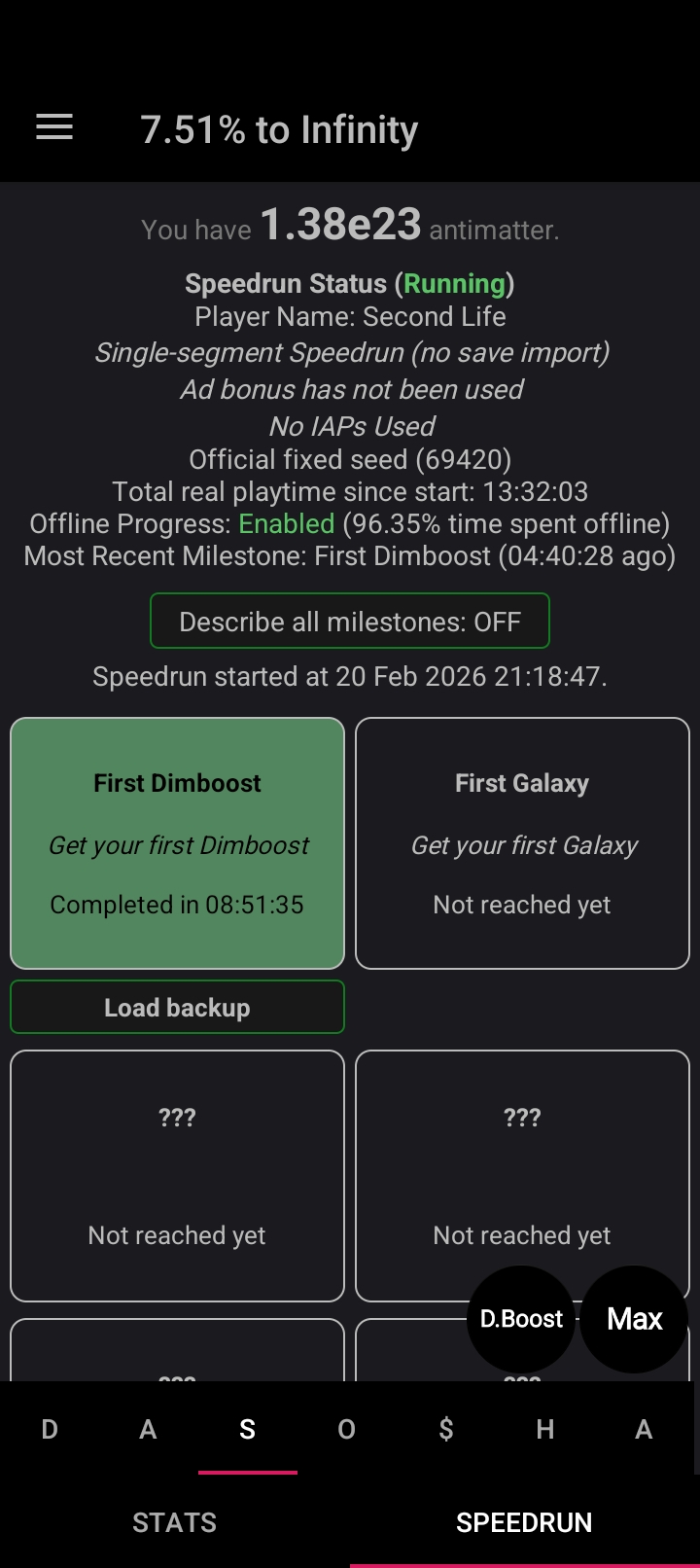The height and width of the screenshot is (1568, 700).
Task: Select the S tab
Action: tap(248, 1429)
